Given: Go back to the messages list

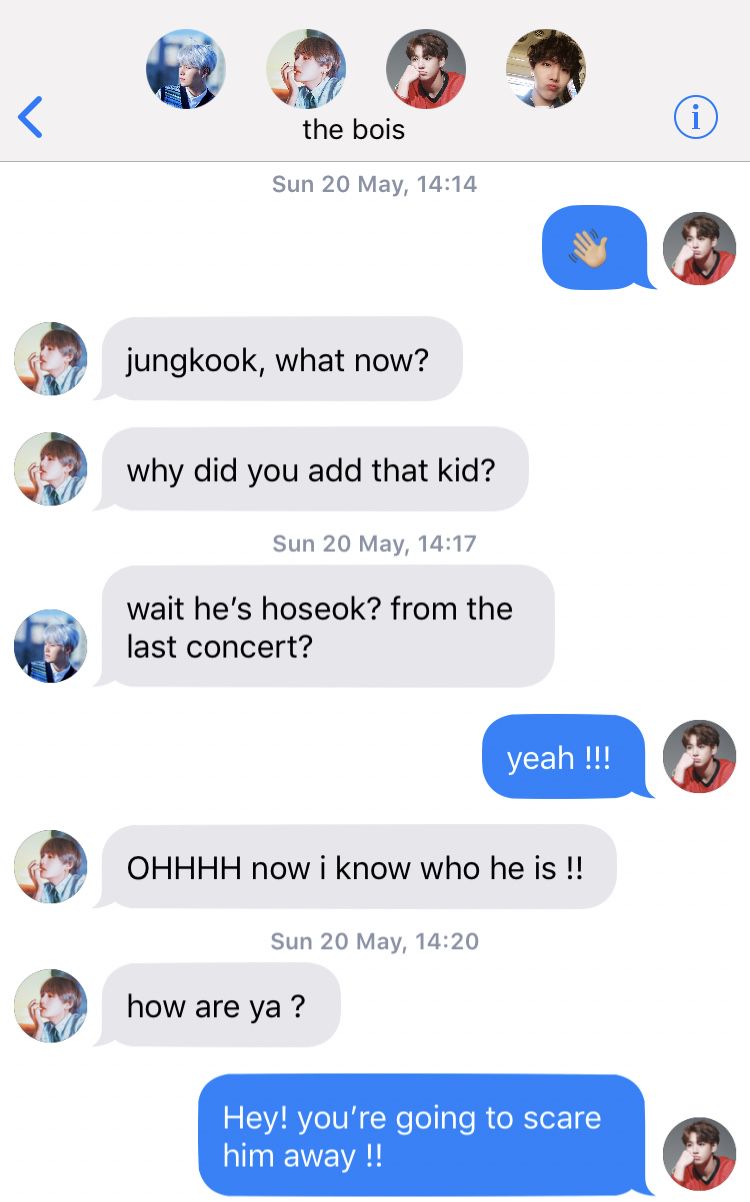Looking at the screenshot, I should click(31, 118).
